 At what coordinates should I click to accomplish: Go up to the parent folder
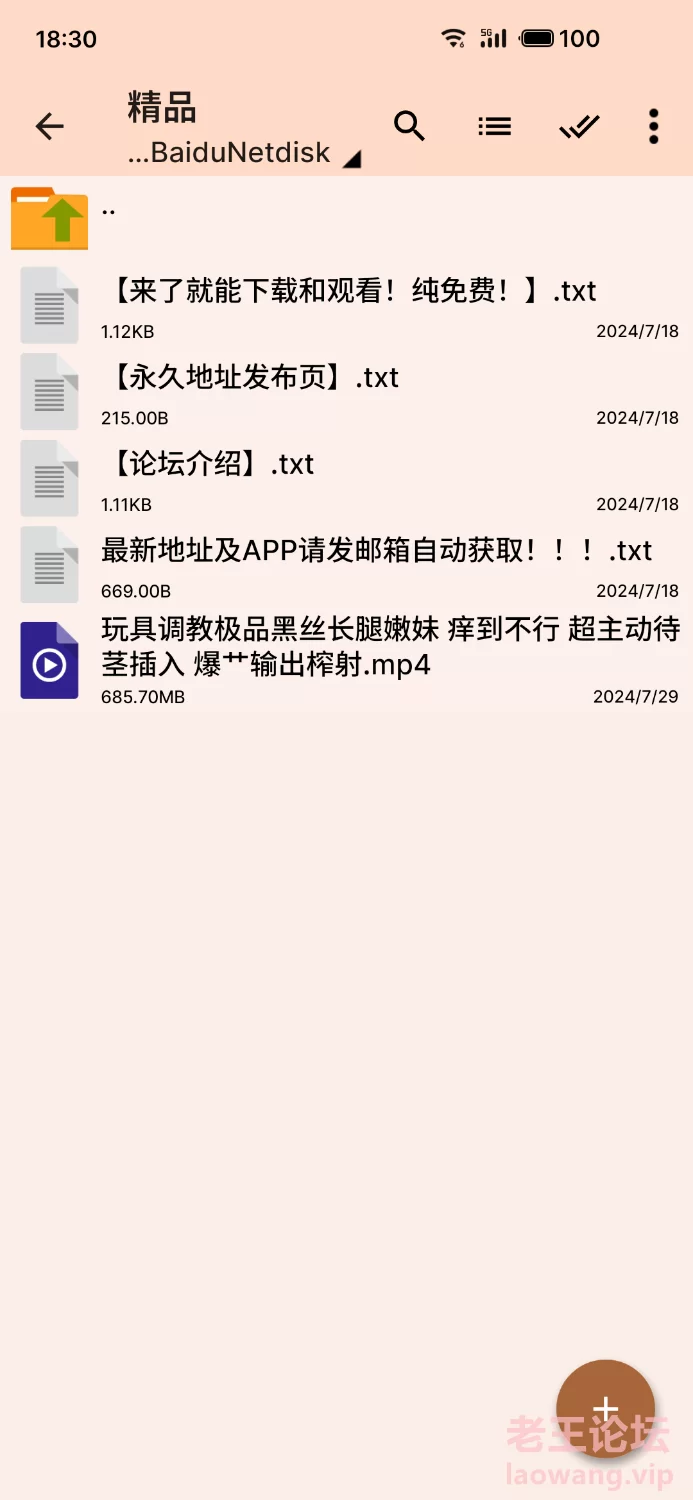[x=346, y=216]
